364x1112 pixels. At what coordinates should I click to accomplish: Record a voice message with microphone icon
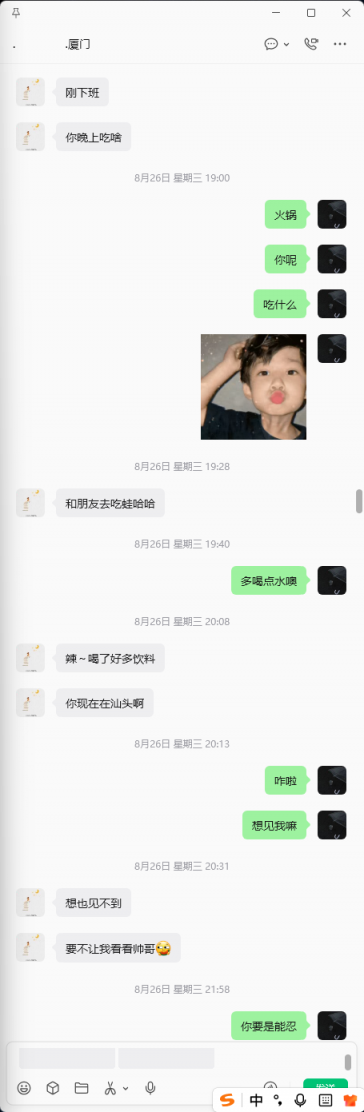pyautogui.click(x=150, y=1087)
